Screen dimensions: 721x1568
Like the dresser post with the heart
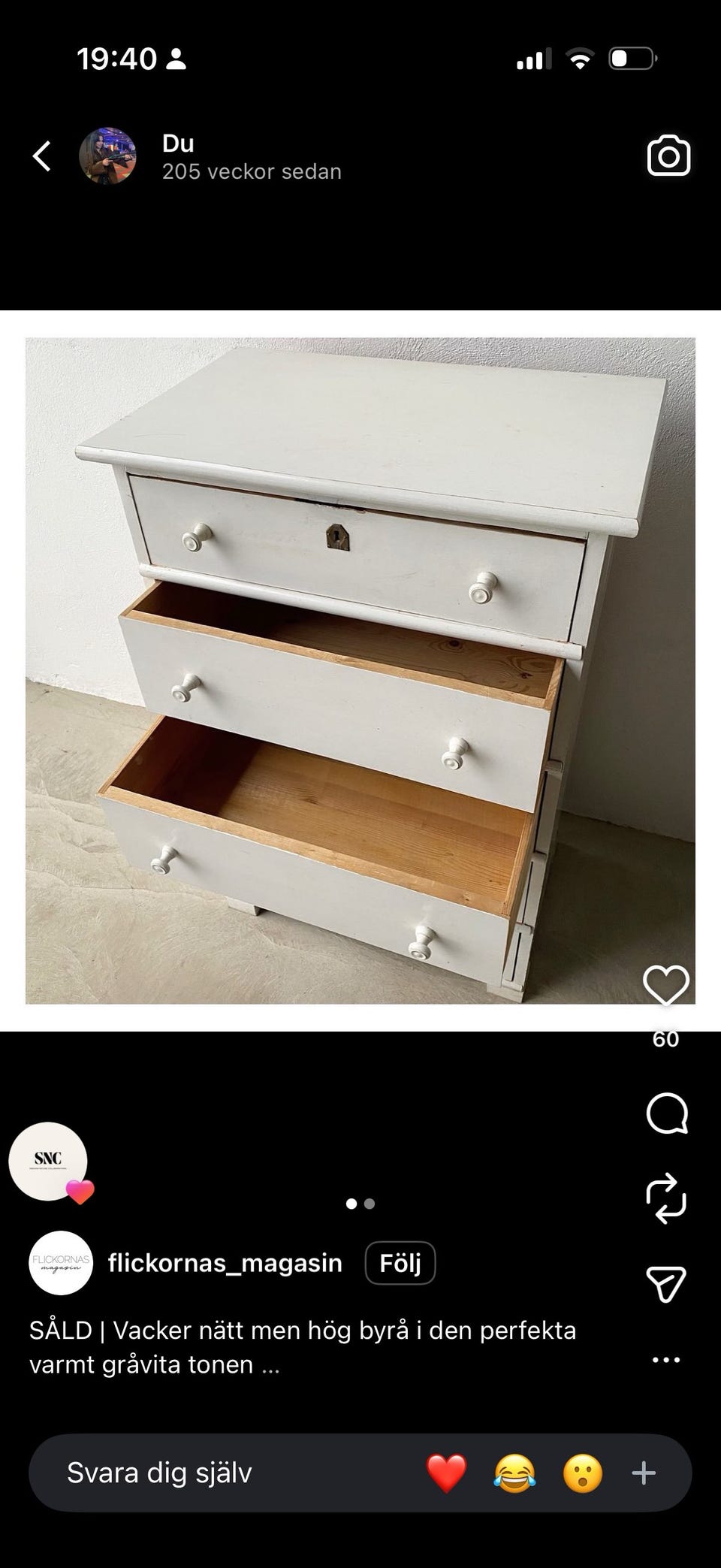pos(666,985)
